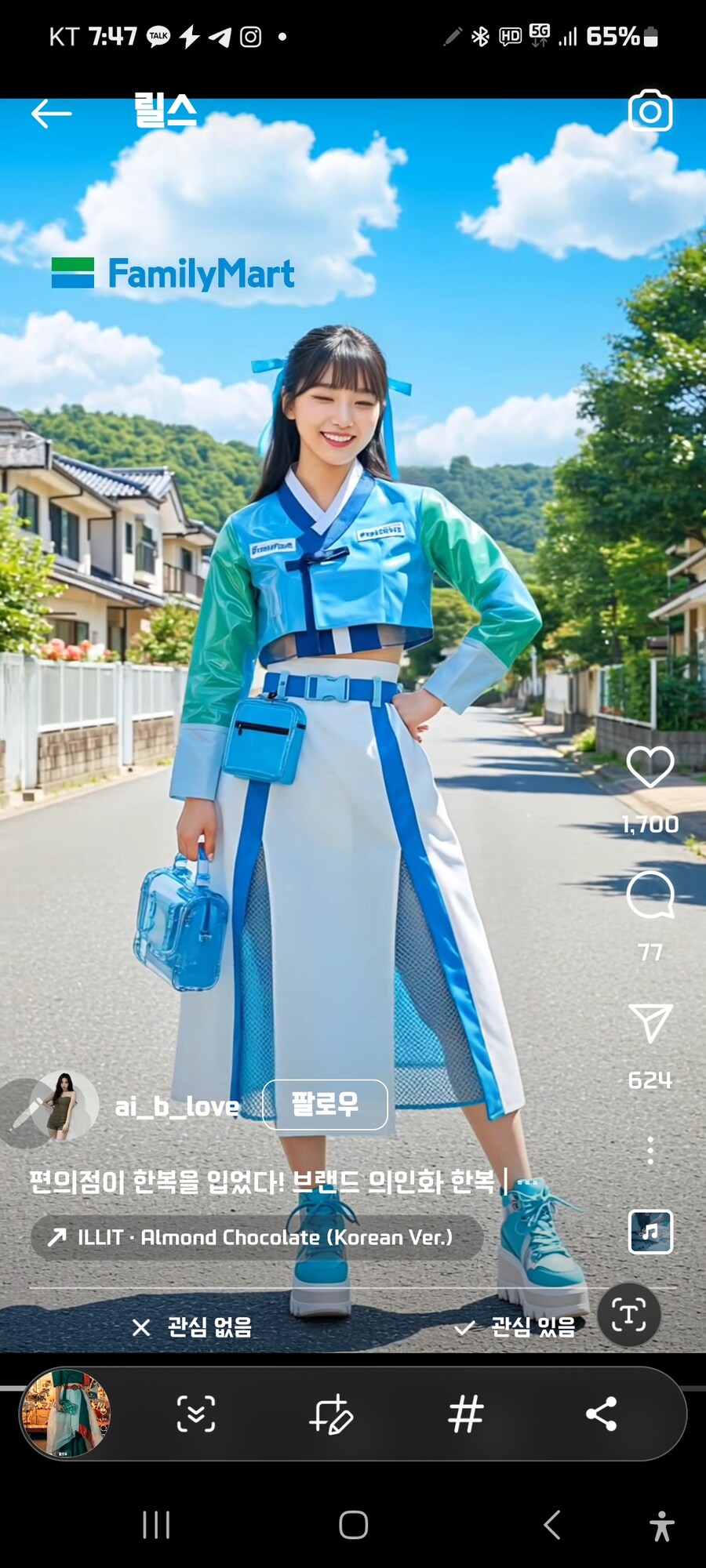The image size is (706, 1568).
Task: Crop and edit the screenshot
Action: coord(330,1414)
